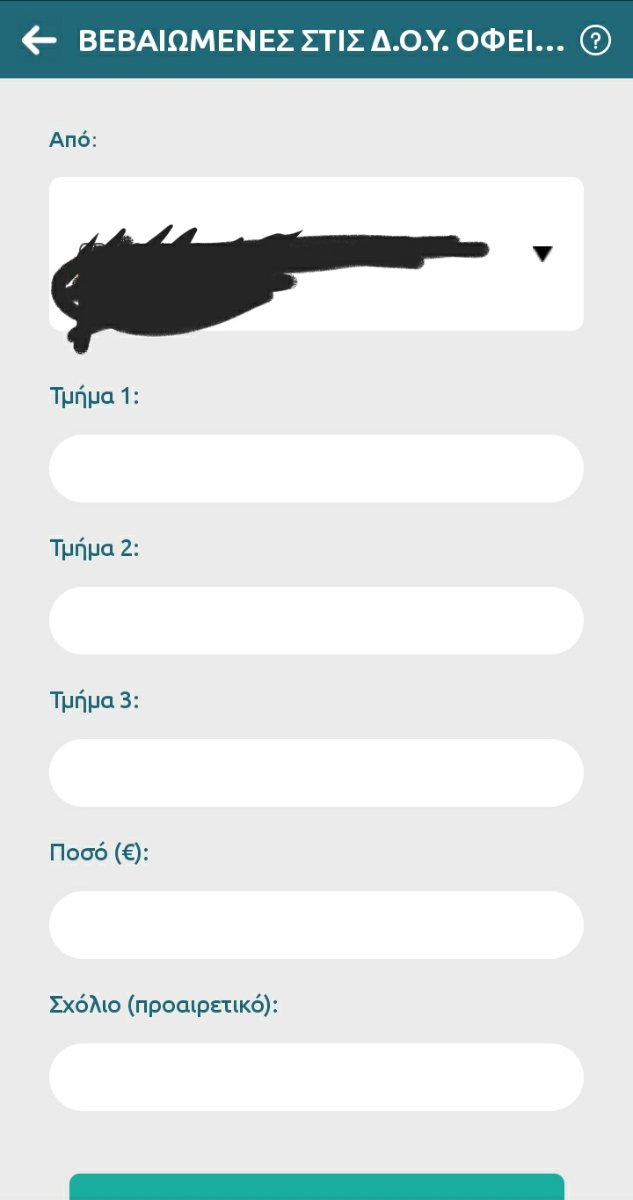Enter the Ποσό (€) amount field
Viewport: 633px width, 1200px height.
point(316,925)
